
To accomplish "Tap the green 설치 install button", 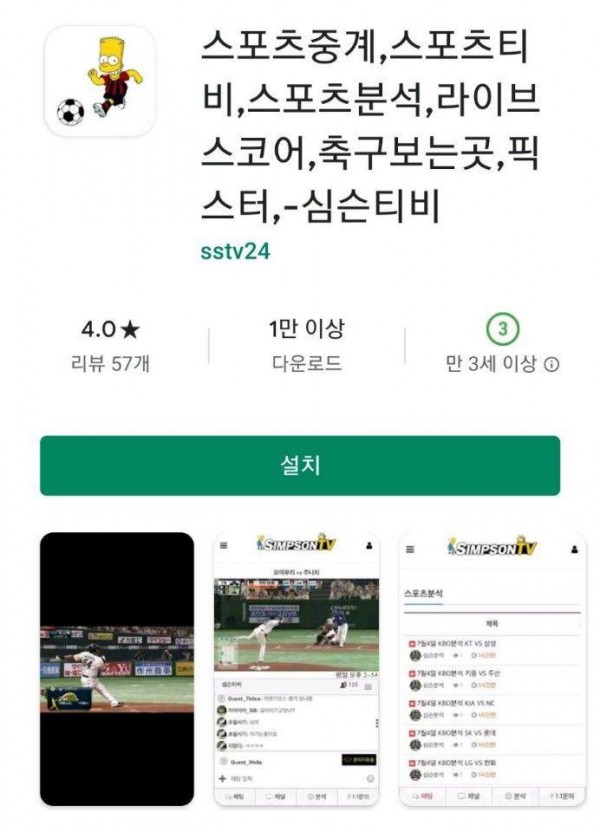I will (x=300, y=465).
